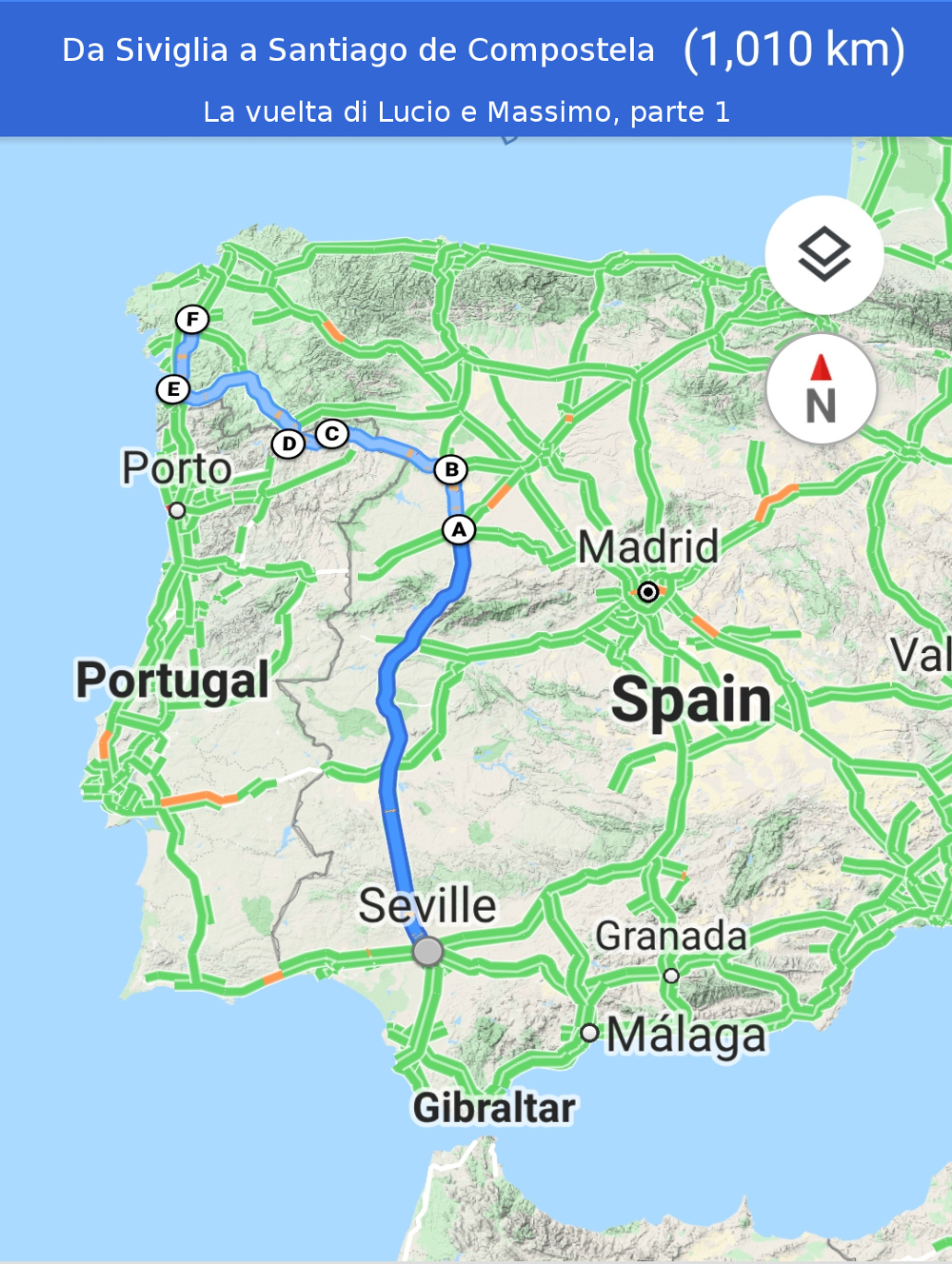Select waypoint marker A on route
The height and width of the screenshot is (1264, 952).
click(x=459, y=529)
